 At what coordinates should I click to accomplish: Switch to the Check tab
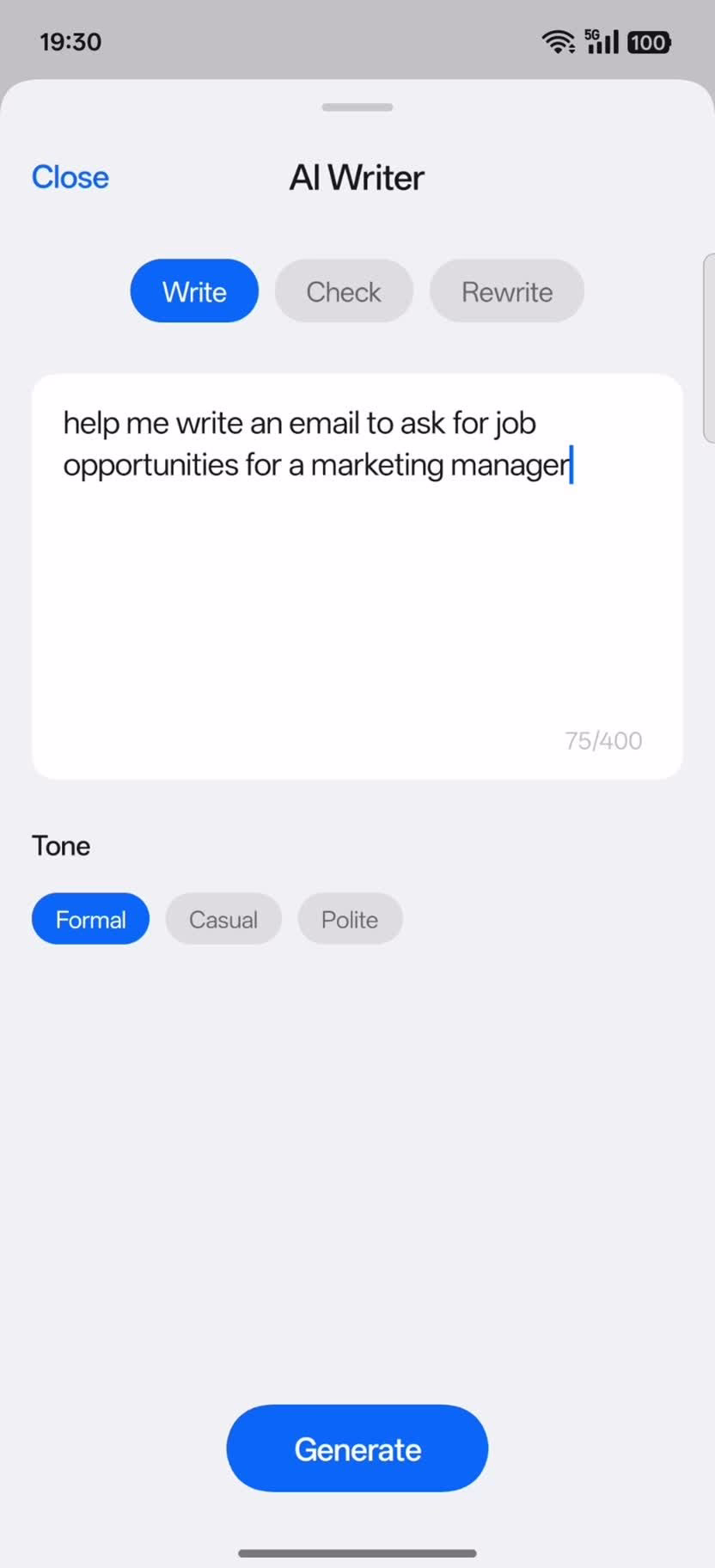(344, 291)
